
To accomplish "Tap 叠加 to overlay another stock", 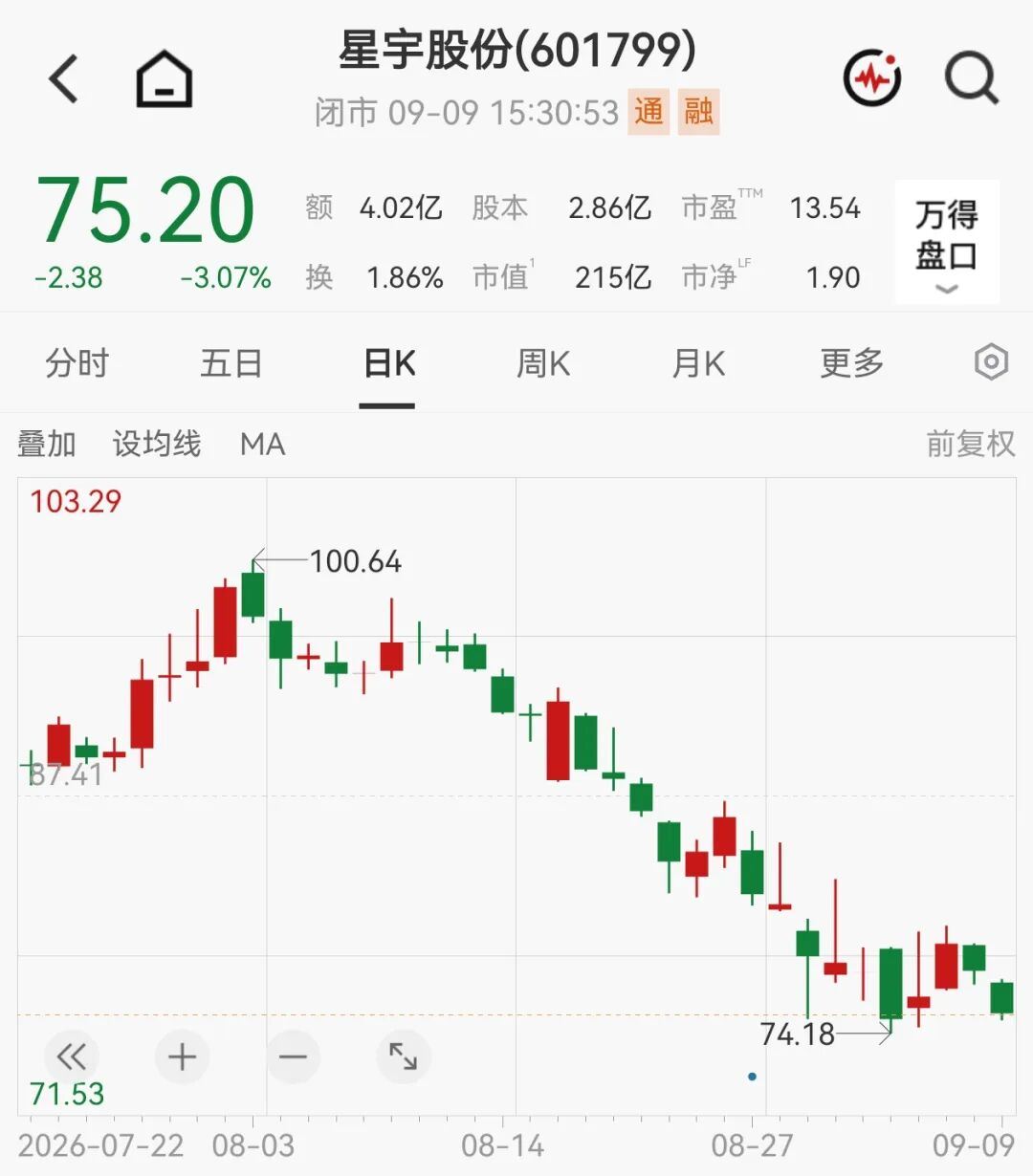I will 46,444.
